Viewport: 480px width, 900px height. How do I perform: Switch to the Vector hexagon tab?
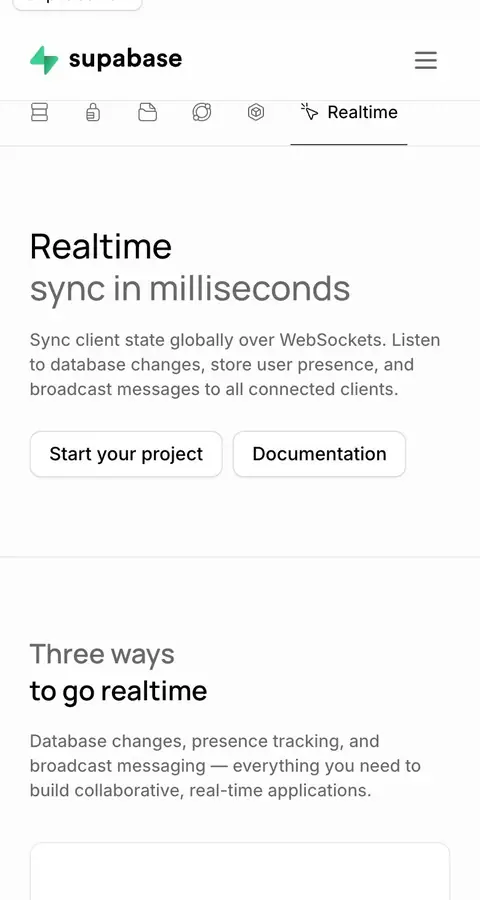tap(256, 112)
